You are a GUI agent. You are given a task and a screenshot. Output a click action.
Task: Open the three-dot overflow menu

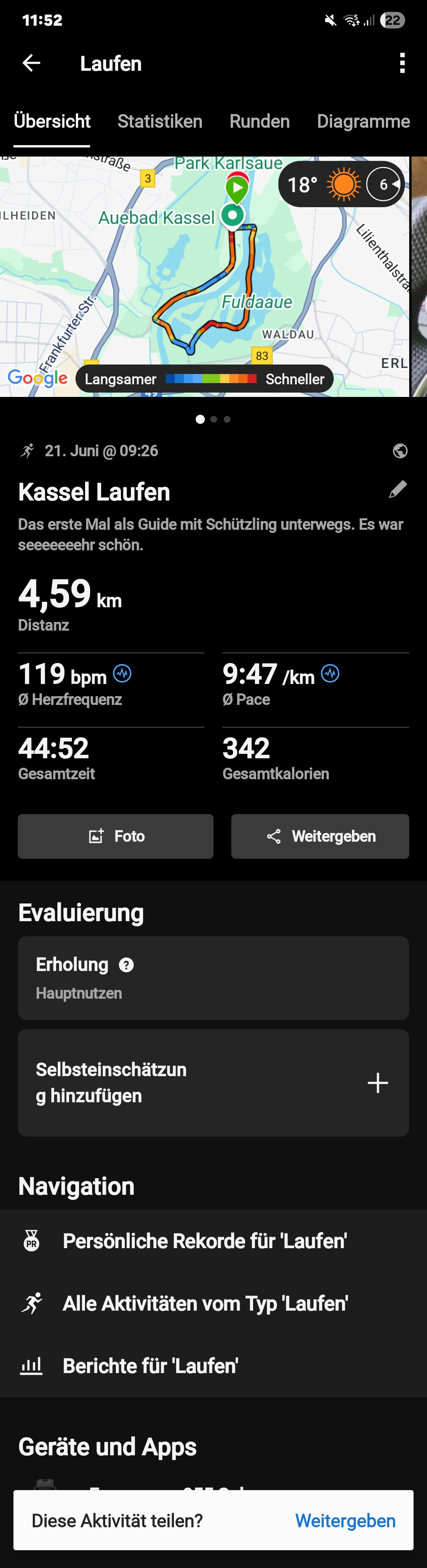(x=402, y=63)
